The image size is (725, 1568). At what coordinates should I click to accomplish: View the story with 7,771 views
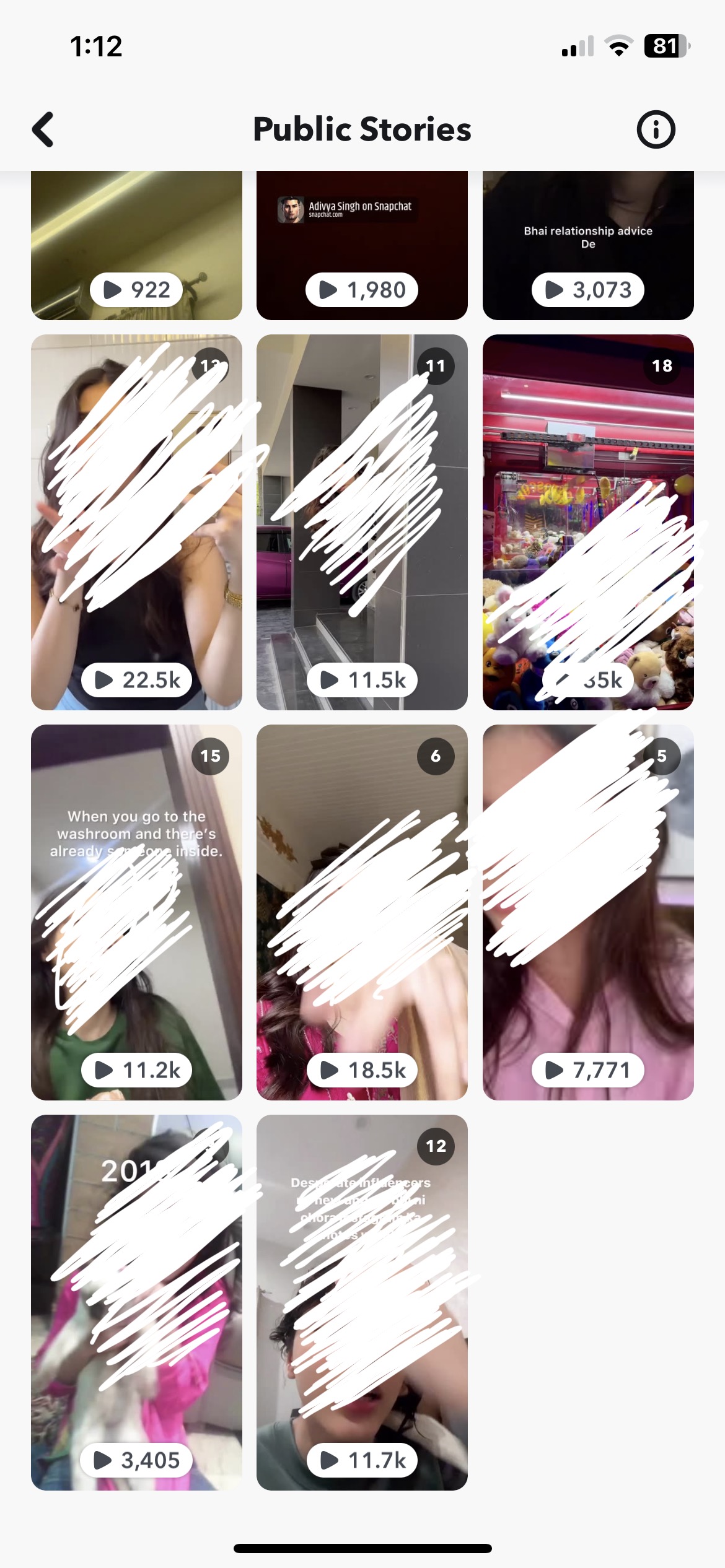[588, 912]
